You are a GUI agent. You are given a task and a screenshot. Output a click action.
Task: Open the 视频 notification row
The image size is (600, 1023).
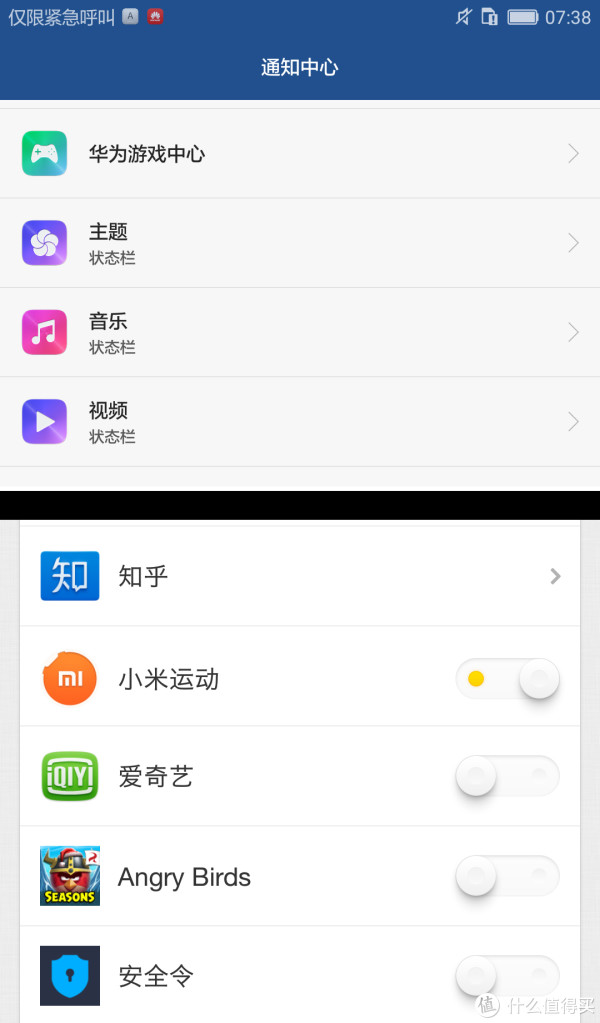[300, 421]
